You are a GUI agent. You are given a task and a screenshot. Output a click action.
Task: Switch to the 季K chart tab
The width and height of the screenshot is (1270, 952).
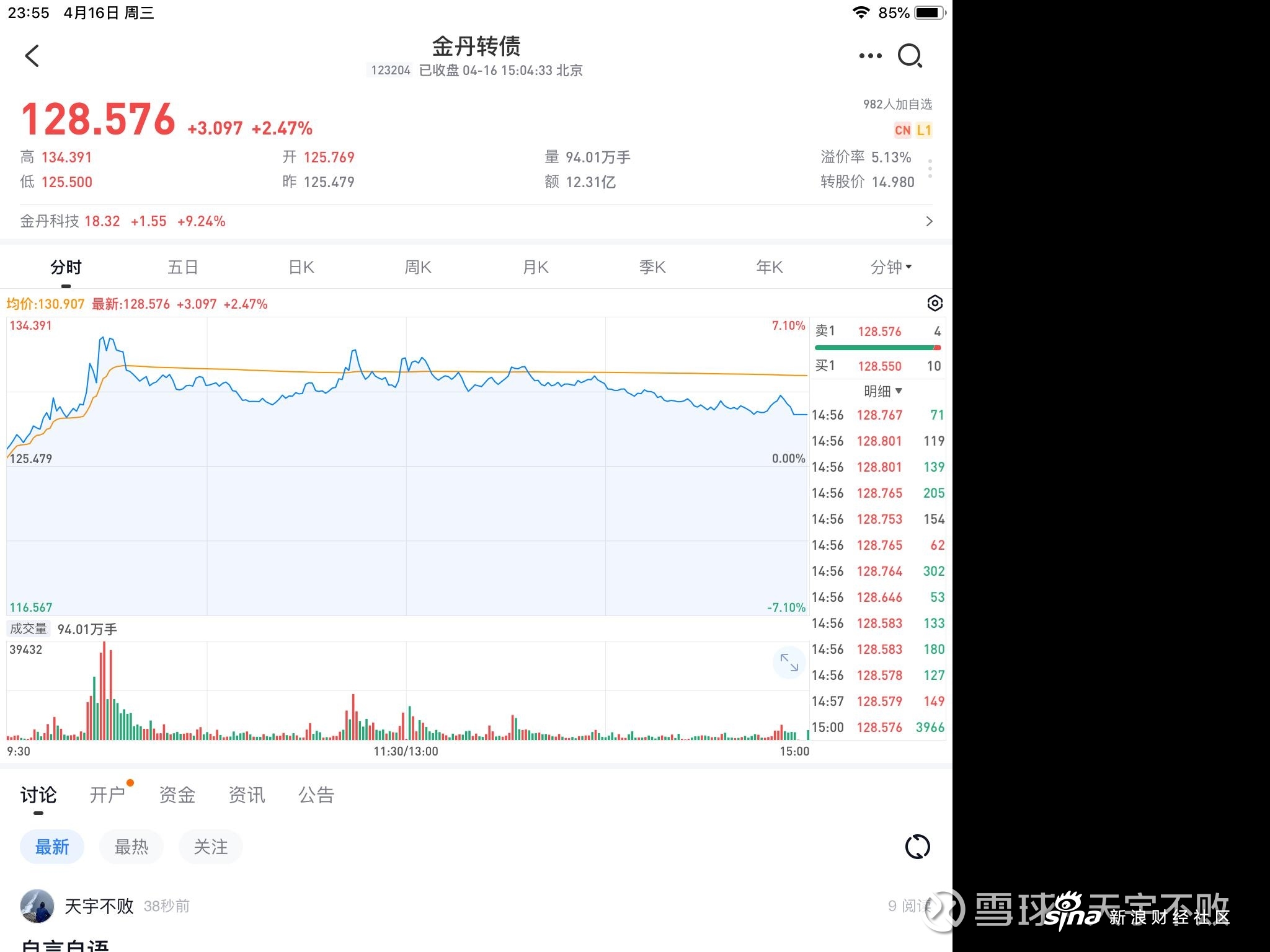pyautogui.click(x=652, y=267)
